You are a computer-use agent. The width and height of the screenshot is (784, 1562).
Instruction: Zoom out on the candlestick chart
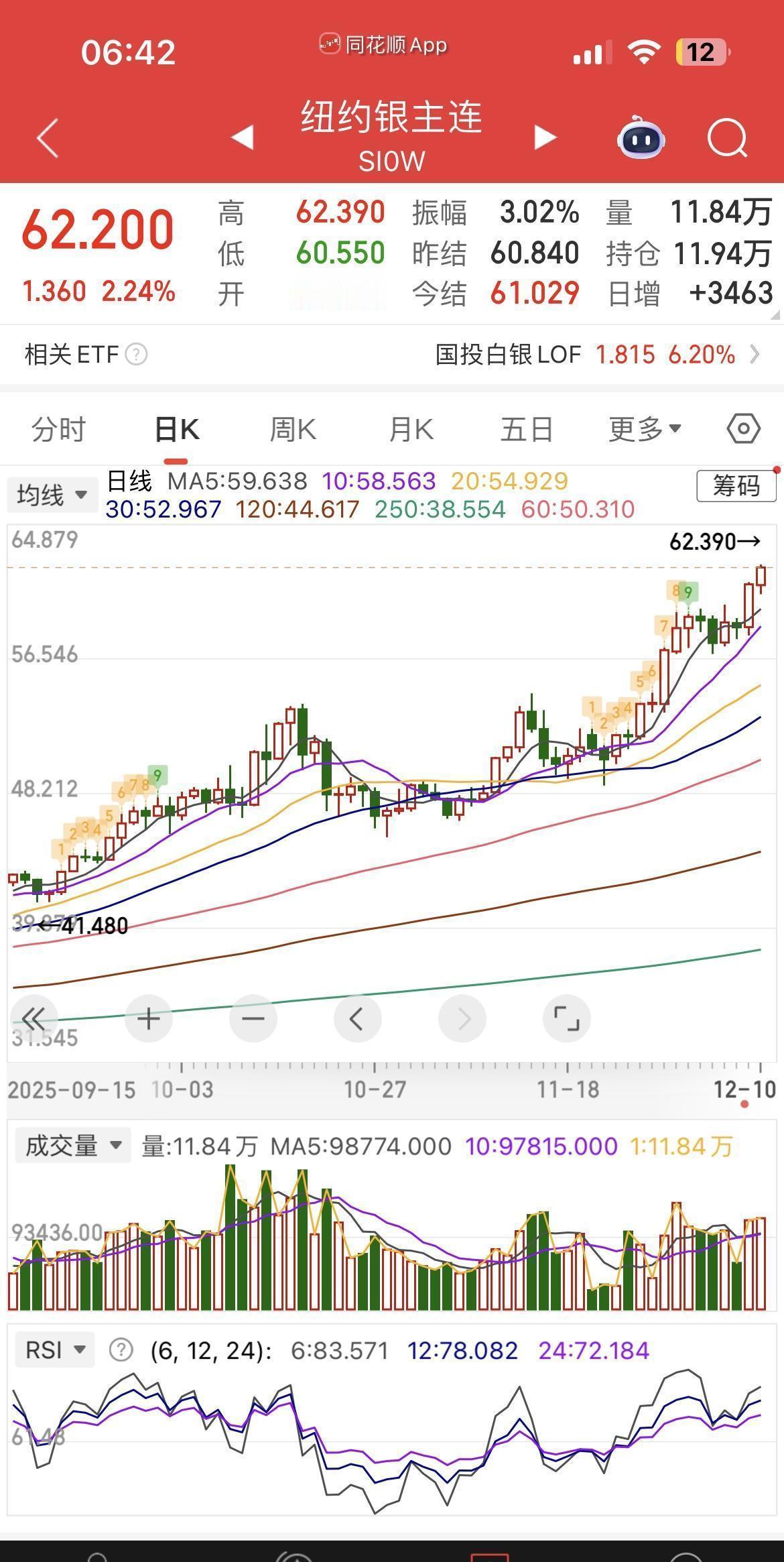point(253,1018)
